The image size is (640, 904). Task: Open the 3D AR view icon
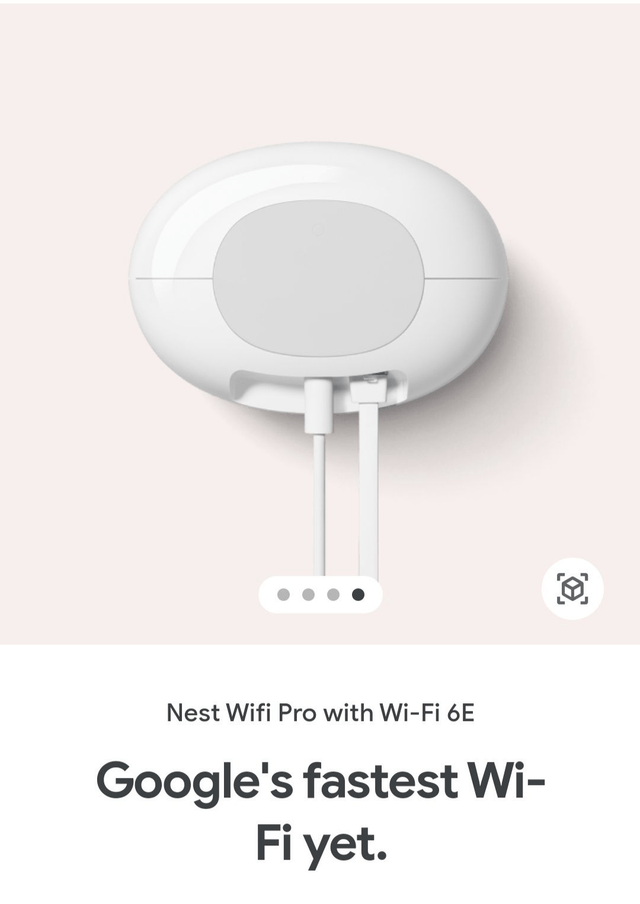(572, 588)
